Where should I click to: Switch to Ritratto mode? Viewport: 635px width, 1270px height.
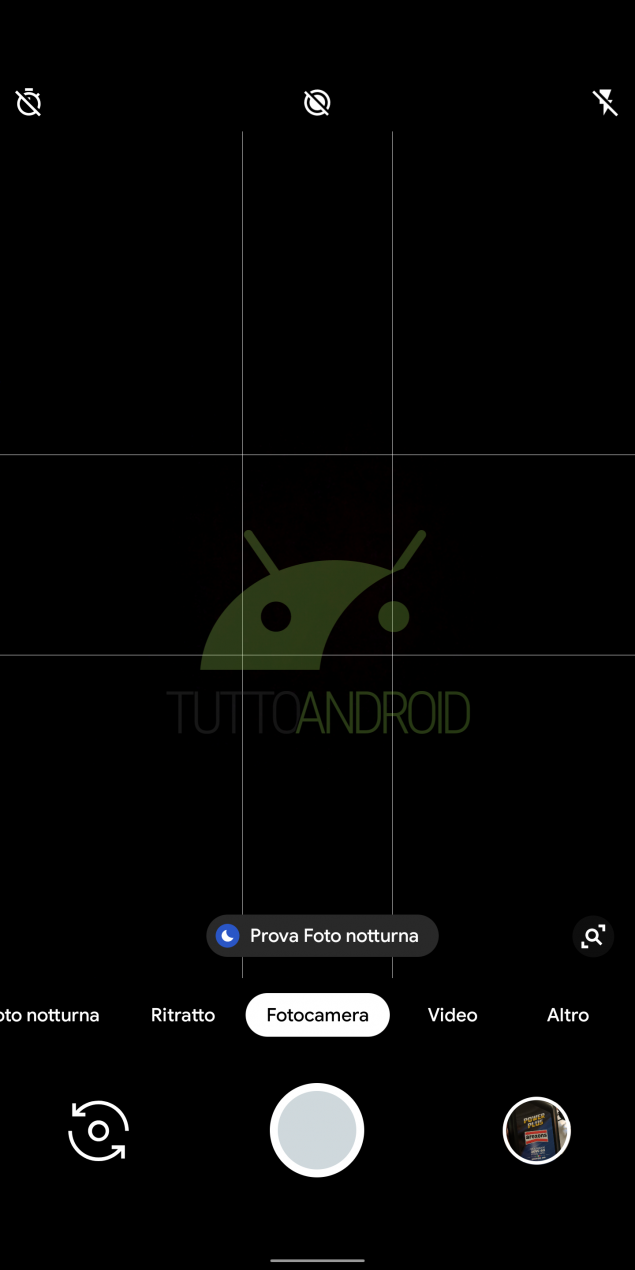click(183, 1015)
